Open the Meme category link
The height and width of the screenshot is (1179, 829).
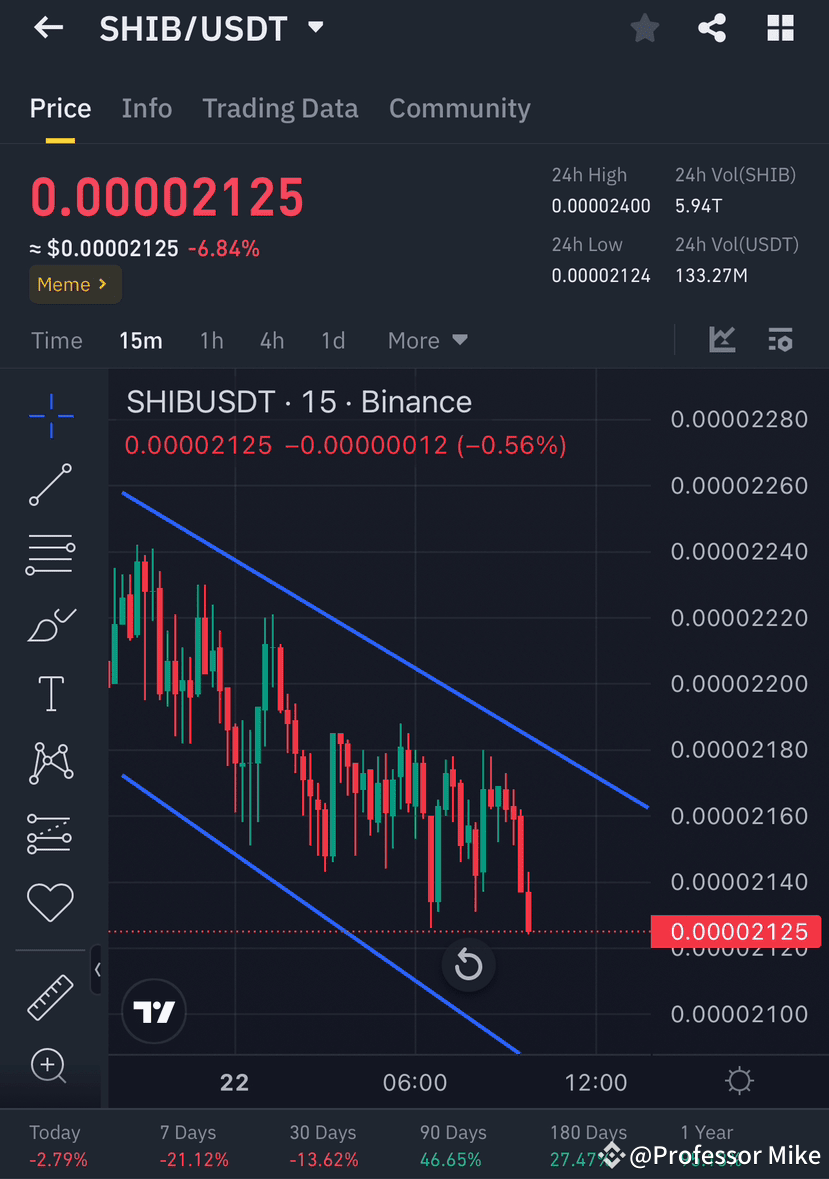point(74,284)
